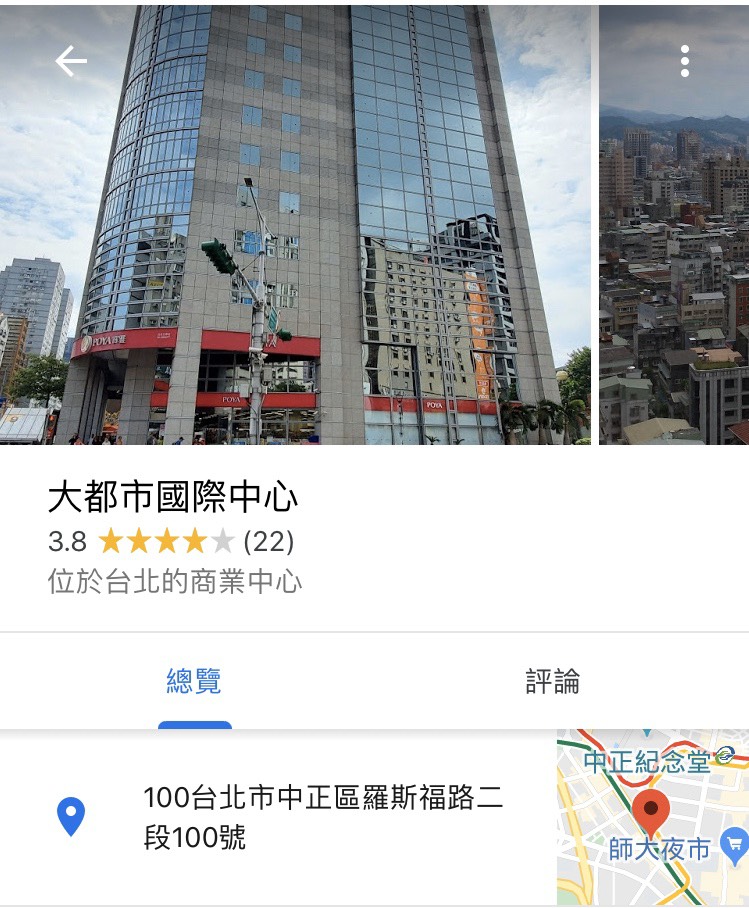Switch to the 評論 tab
This screenshot has width=749, height=908.
(552, 682)
